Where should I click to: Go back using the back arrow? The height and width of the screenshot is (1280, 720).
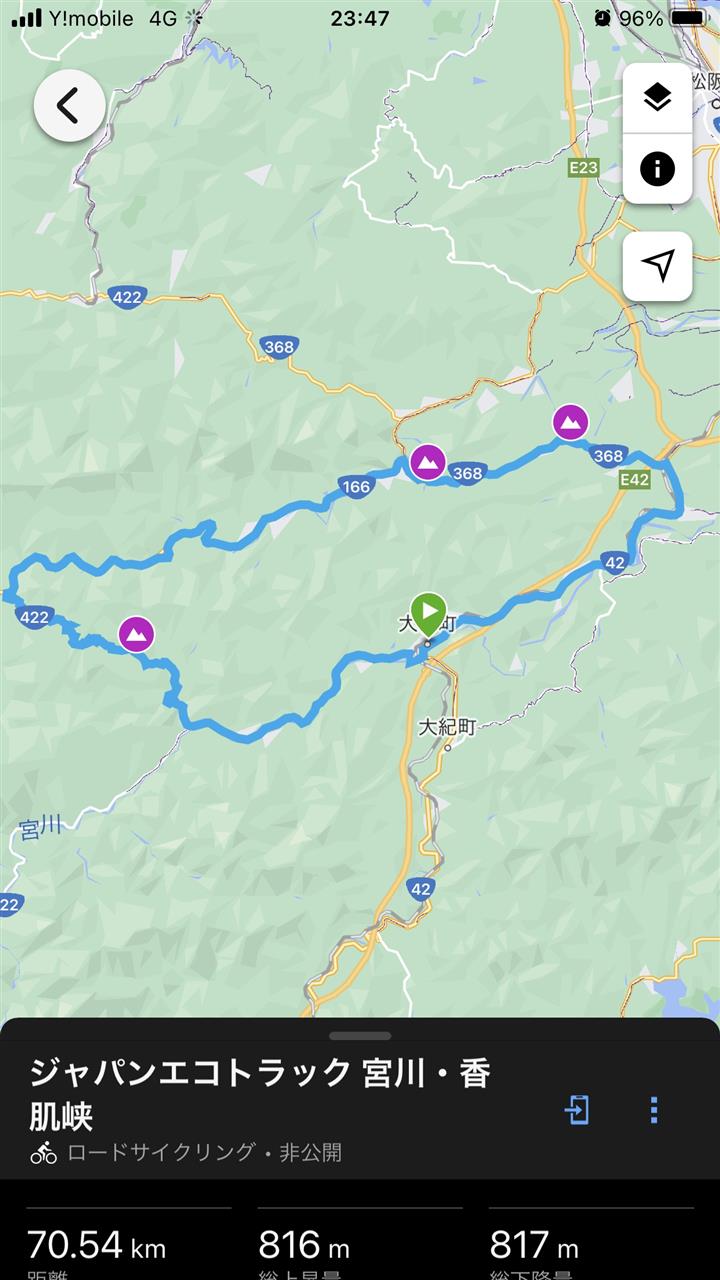coord(69,105)
